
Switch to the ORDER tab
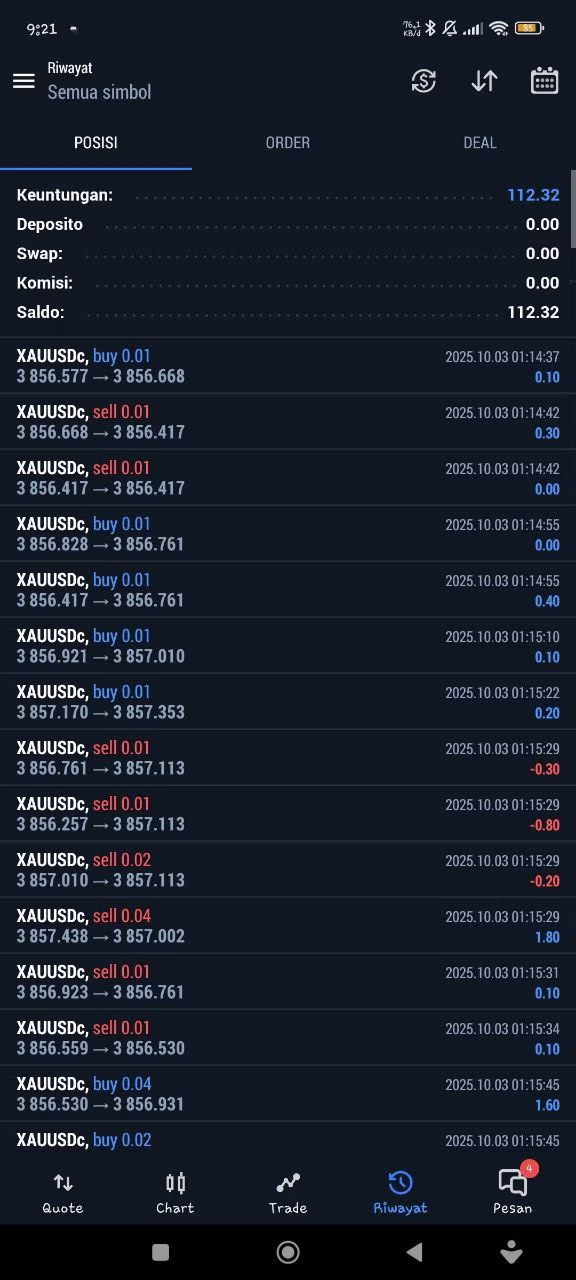pyautogui.click(x=288, y=143)
